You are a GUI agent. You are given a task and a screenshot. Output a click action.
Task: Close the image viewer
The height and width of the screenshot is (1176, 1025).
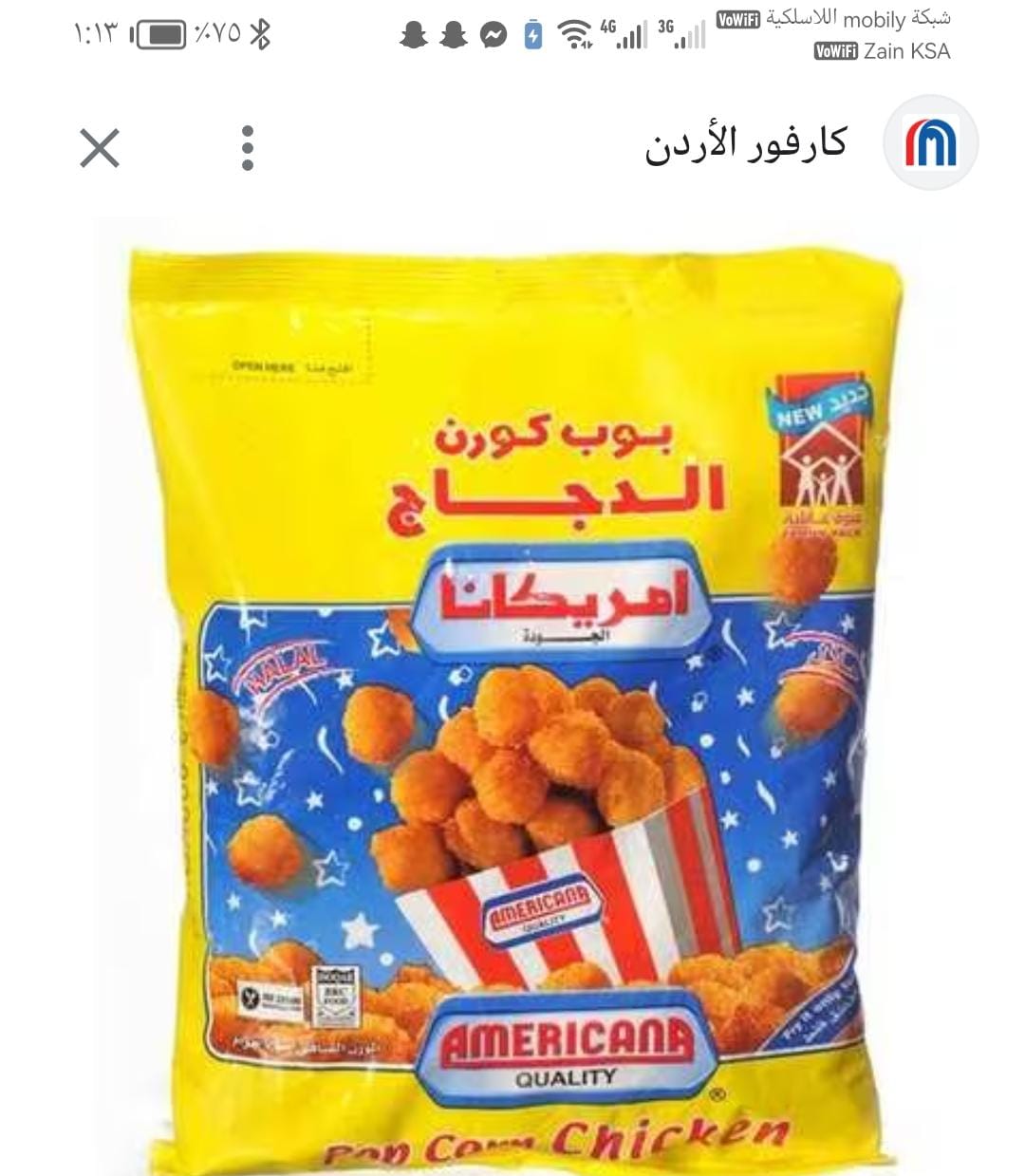(100, 149)
